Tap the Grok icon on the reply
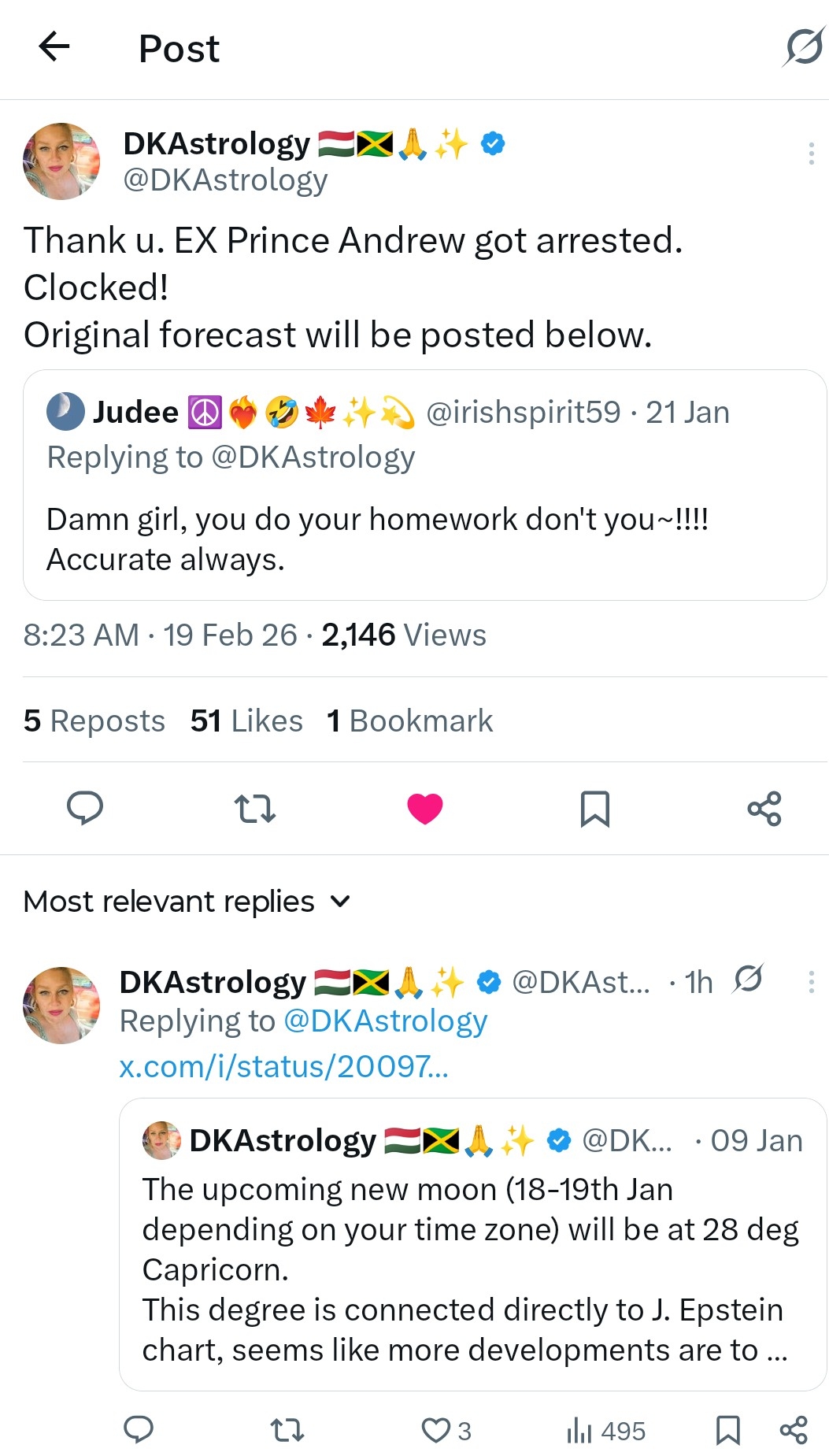This screenshot has width=829, height=1456. [747, 979]
